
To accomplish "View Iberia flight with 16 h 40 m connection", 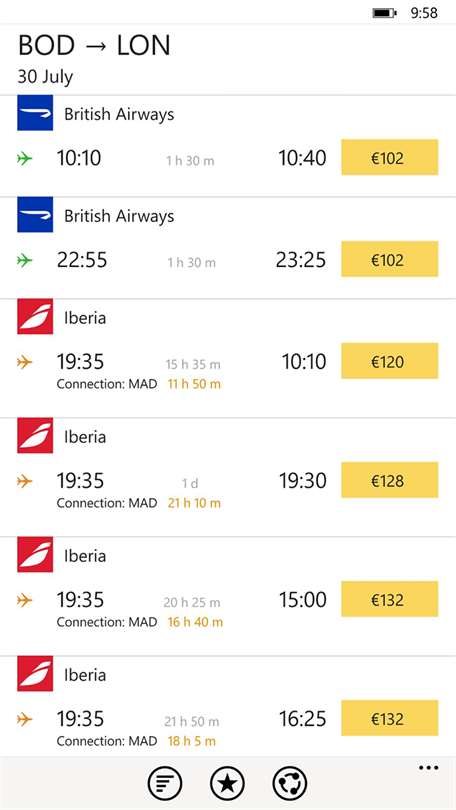I will (228, 596).
